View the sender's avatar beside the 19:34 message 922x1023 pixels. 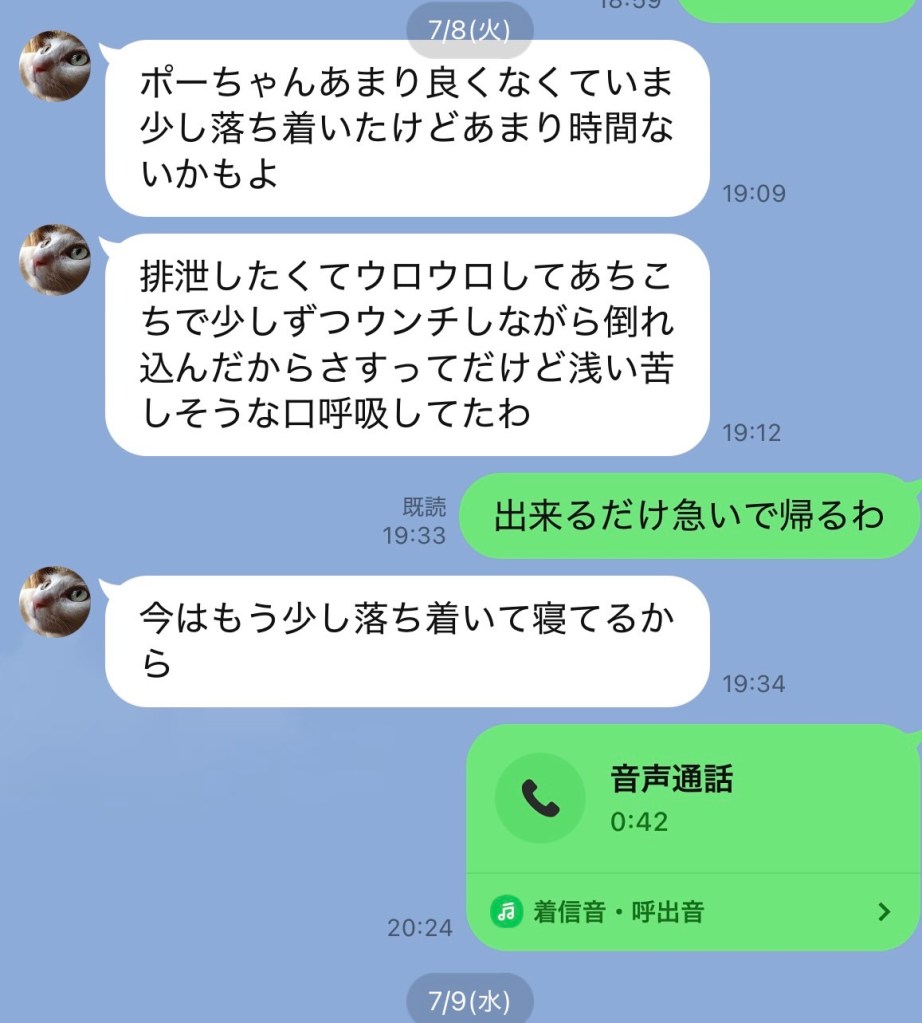[56, 602]
